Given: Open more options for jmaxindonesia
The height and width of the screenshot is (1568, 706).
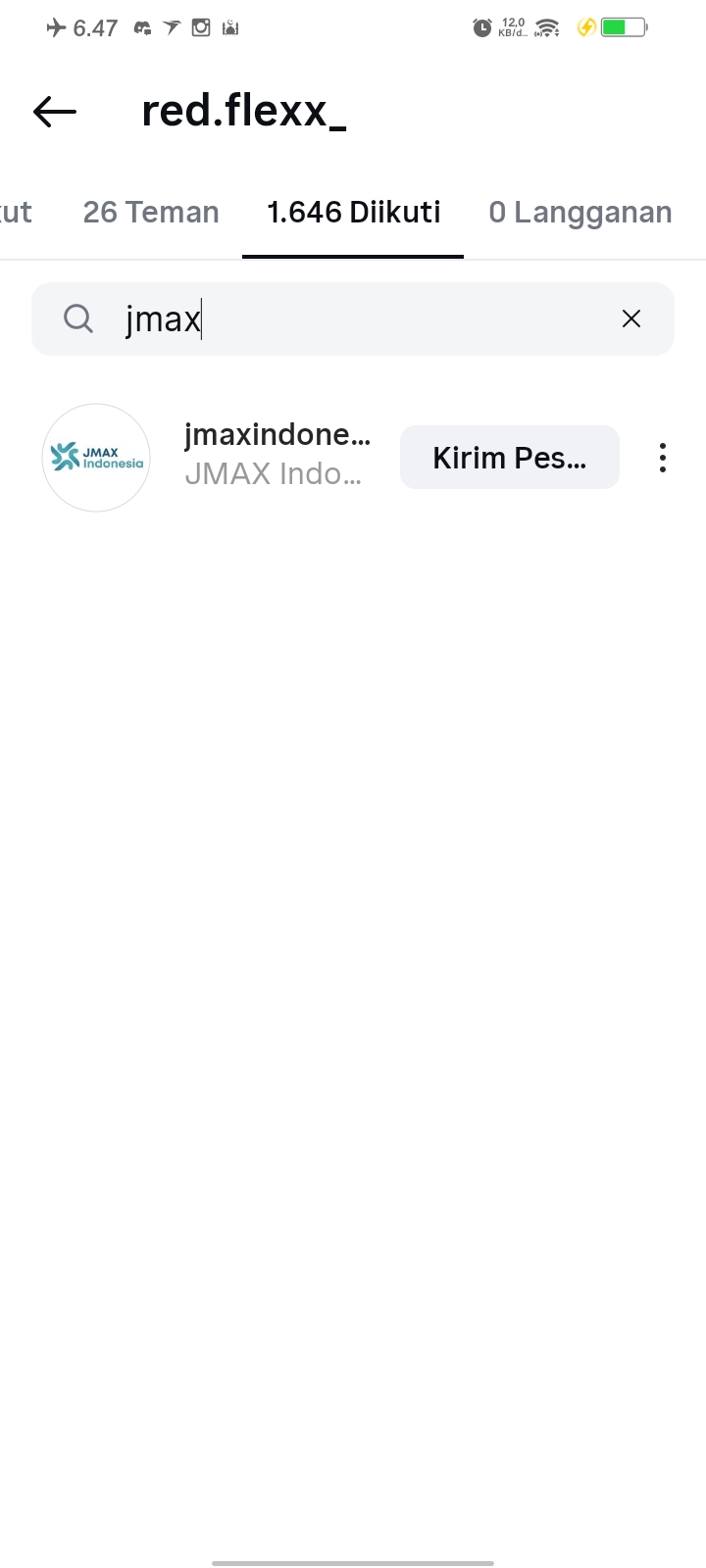Looking at the screenshot, I should pyautogui.click(x=663, y=458).
